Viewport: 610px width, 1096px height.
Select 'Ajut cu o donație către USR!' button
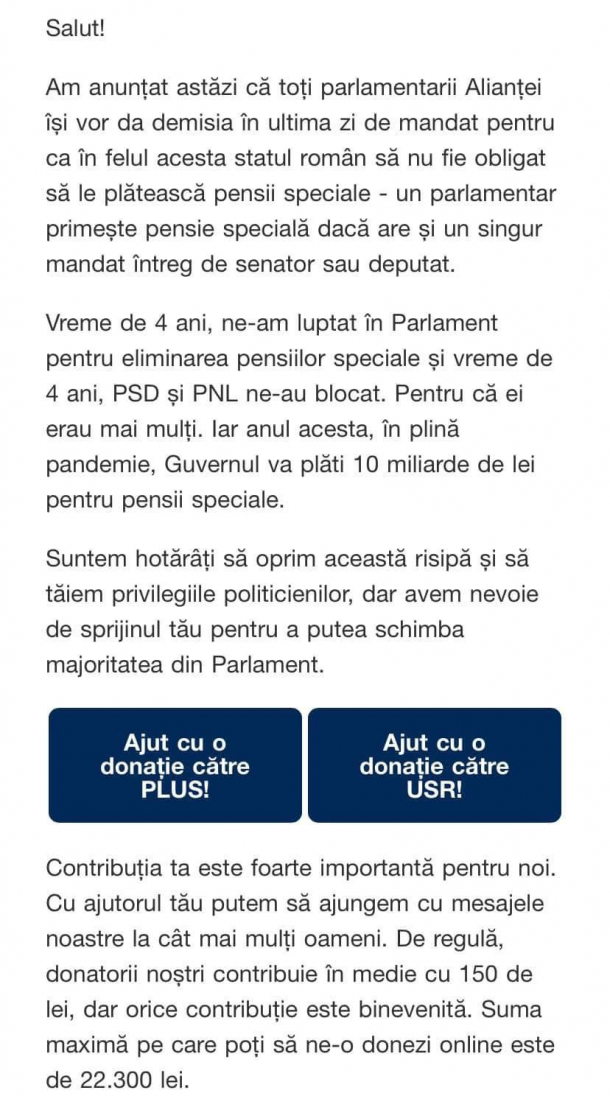click(434, 765)
